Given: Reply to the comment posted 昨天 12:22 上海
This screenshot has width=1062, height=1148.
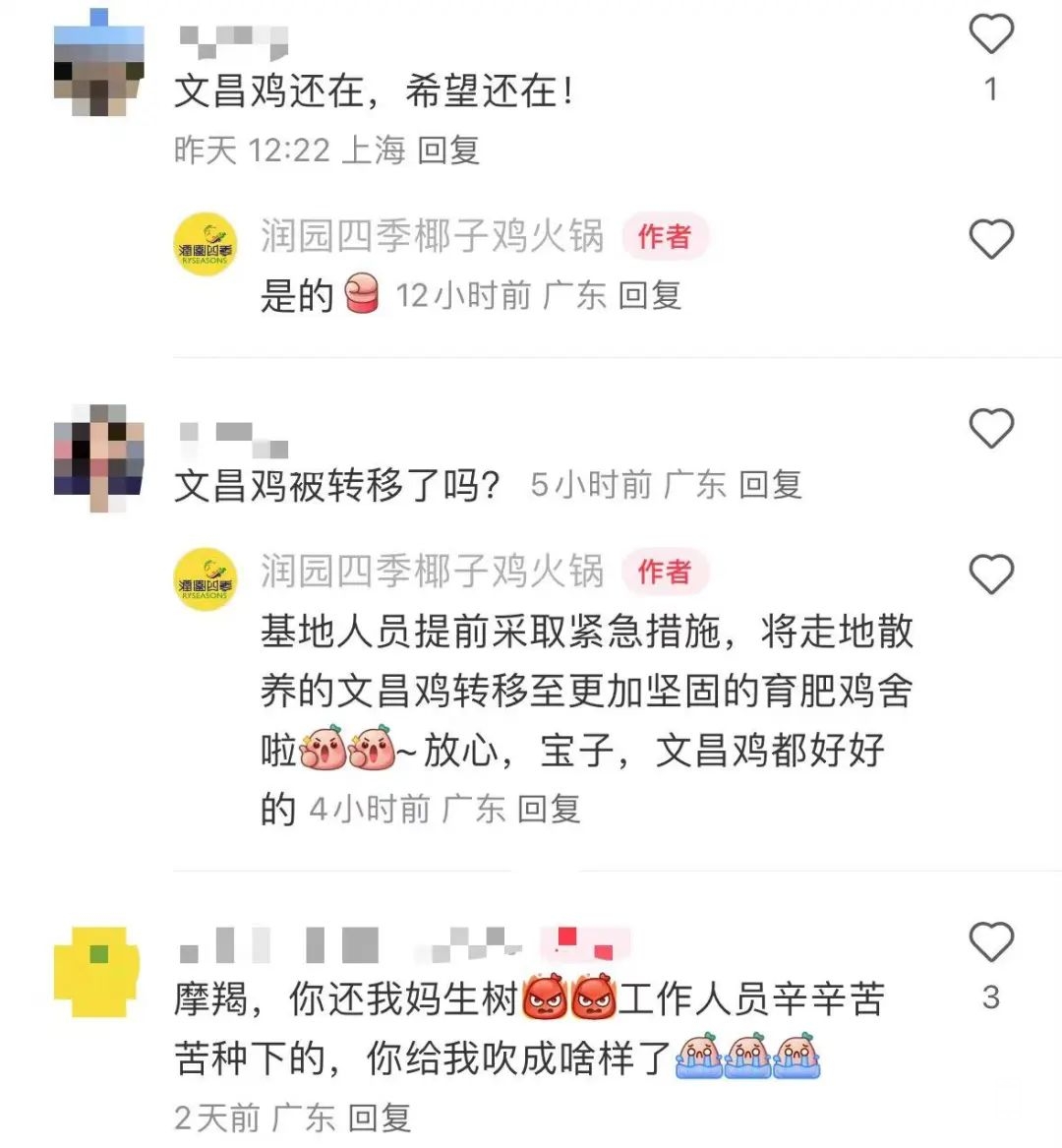Looking at the screenshot, I should [448, 151].
